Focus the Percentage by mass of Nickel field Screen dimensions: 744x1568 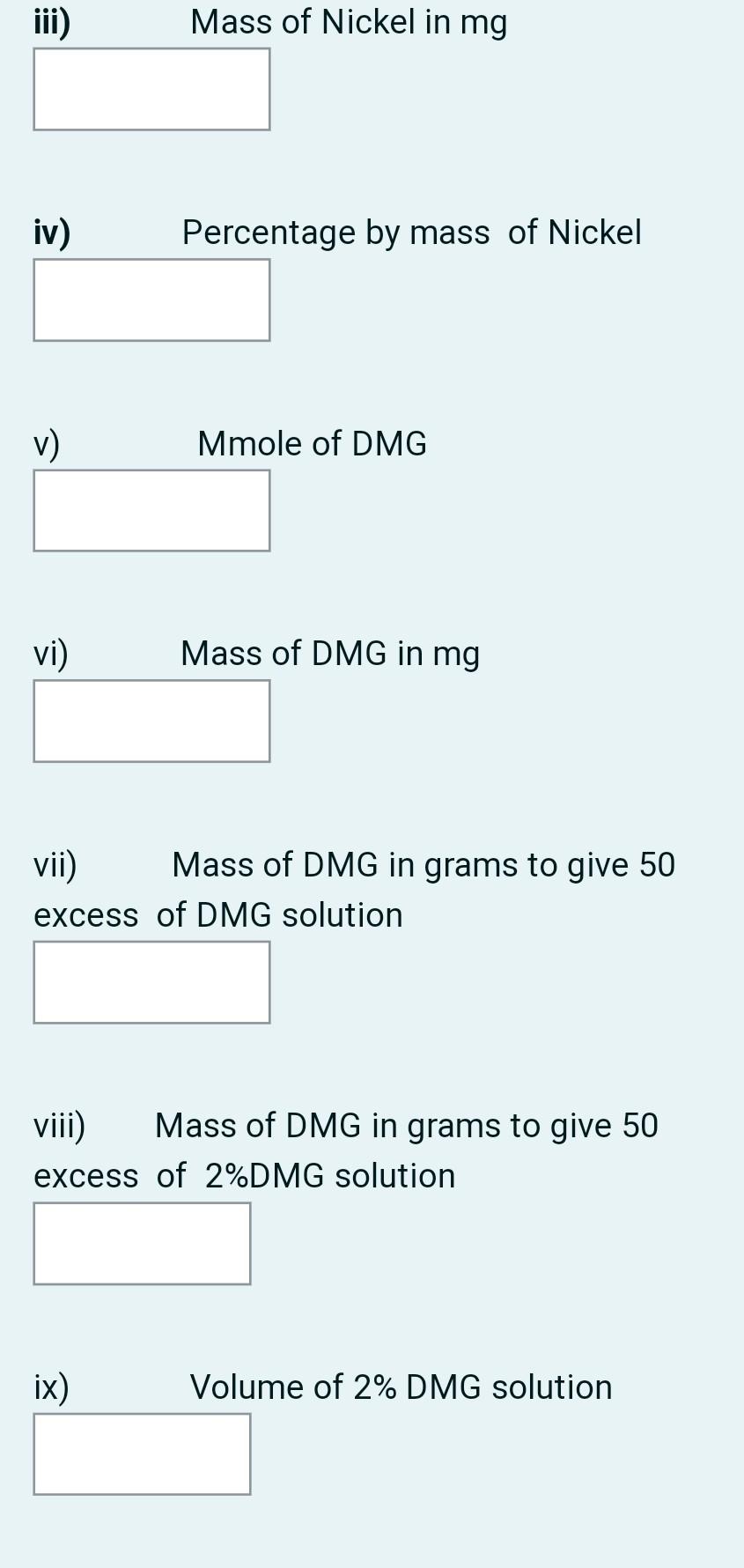tap(151, 300)
